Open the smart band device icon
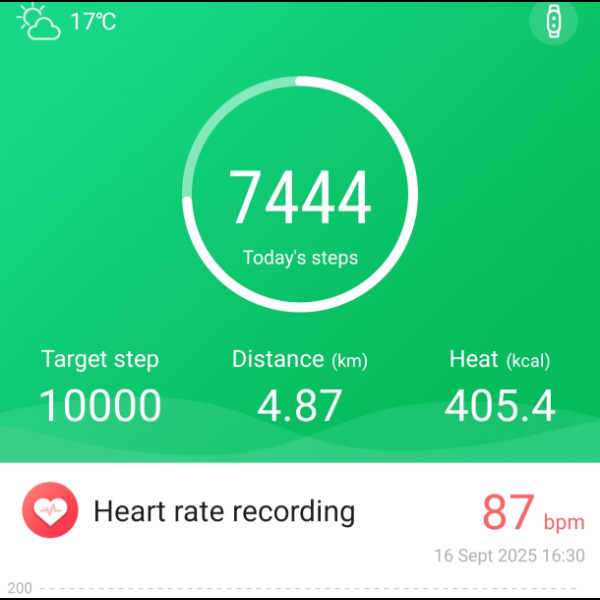600x600 pixels. tap(553, 22)
